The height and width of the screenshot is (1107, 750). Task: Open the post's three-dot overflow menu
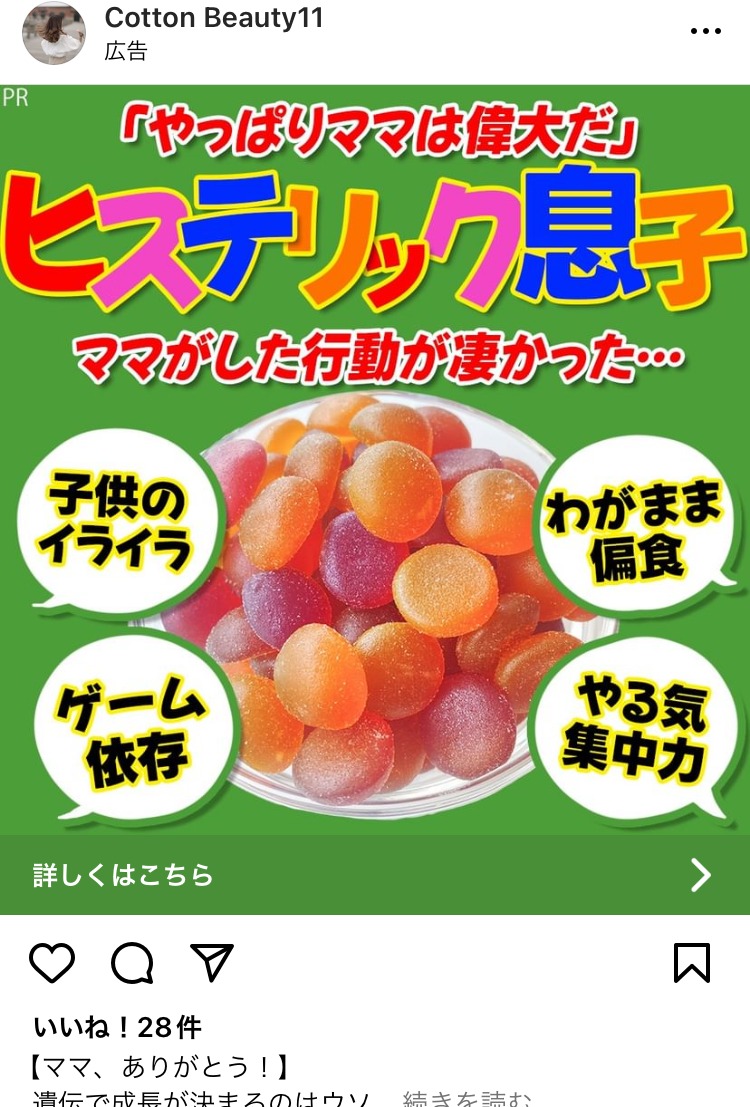[x=706, y=32]
